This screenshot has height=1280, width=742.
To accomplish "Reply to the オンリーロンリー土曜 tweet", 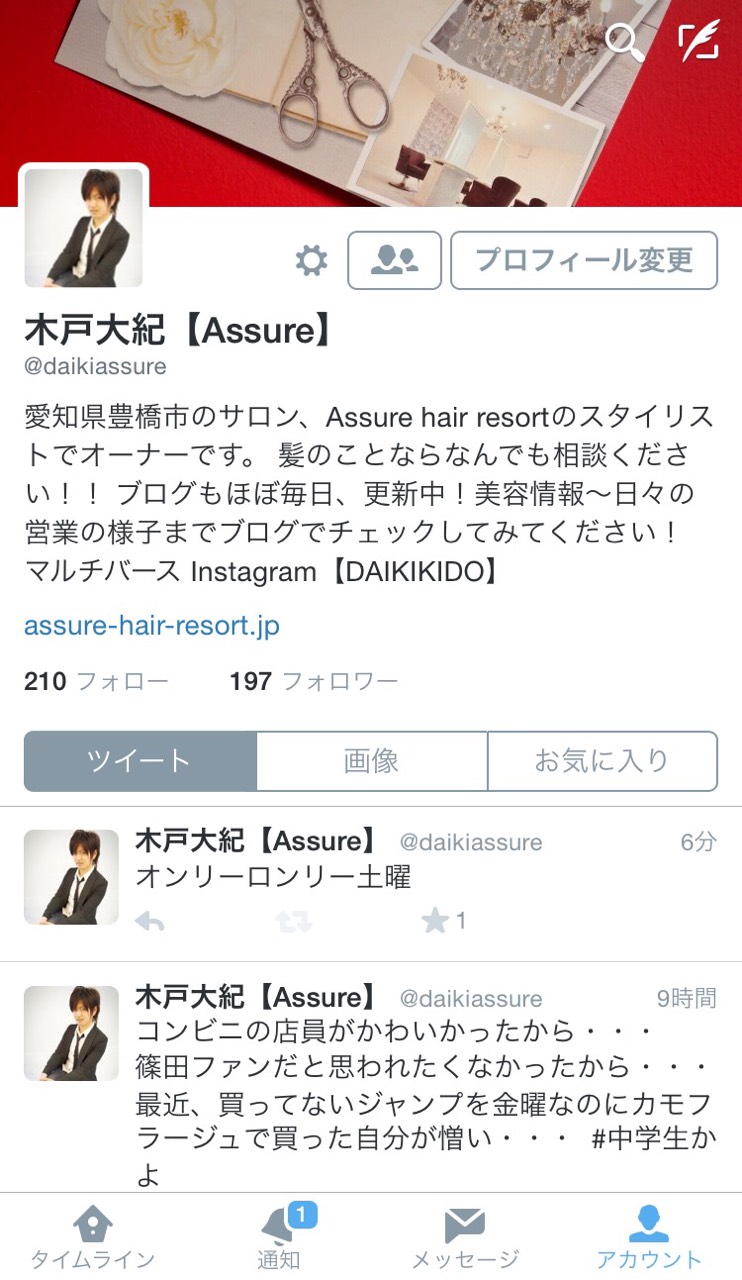I will pyautogui.click(x=150, y=921).
